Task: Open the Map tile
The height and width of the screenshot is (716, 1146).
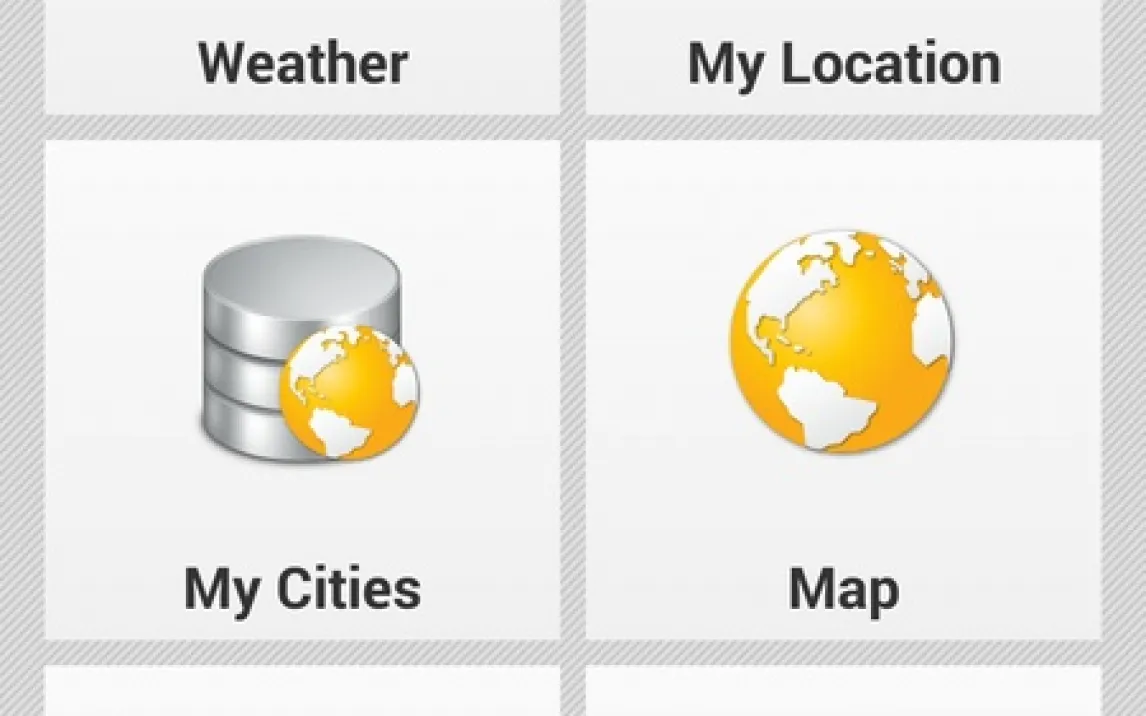Action: [x=843, y=390]
